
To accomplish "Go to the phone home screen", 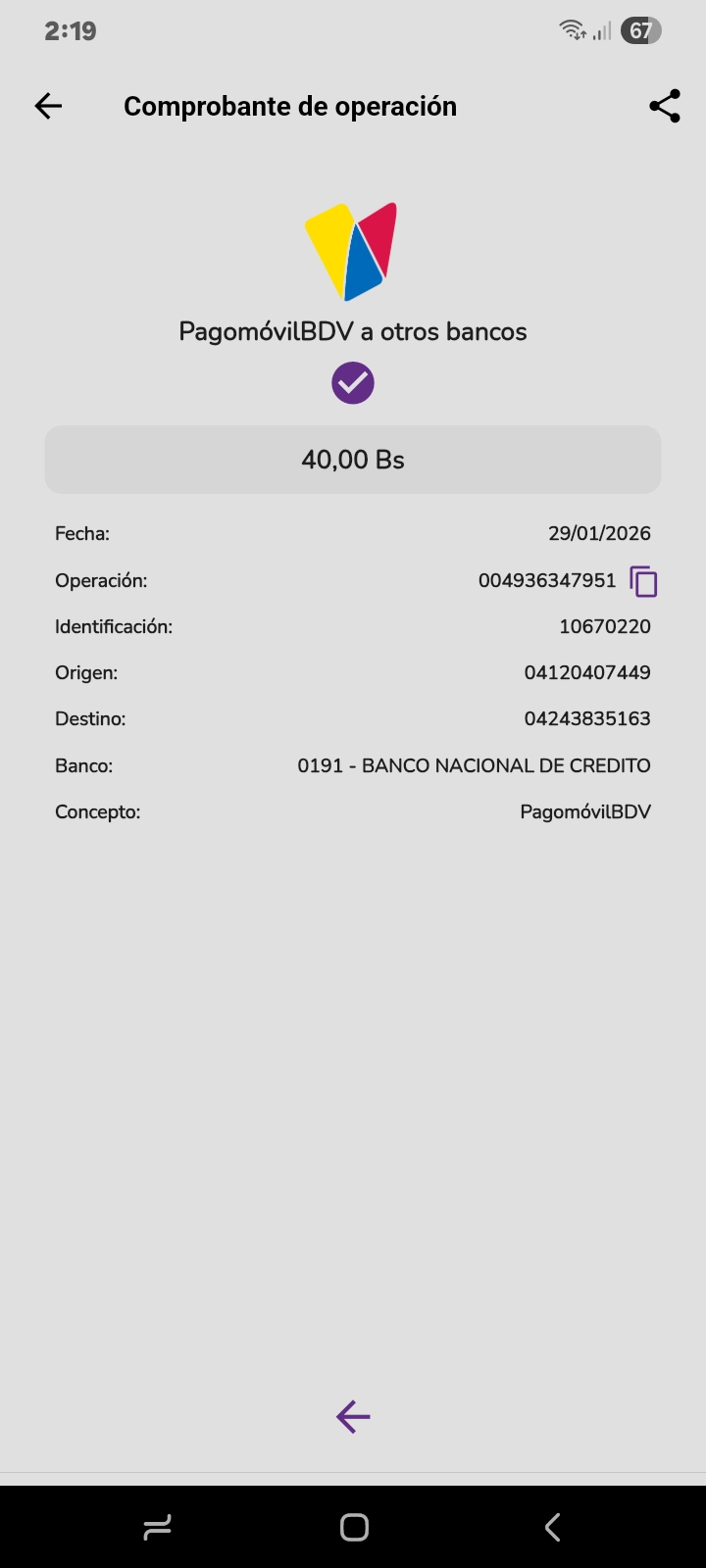I will 354,1527.
